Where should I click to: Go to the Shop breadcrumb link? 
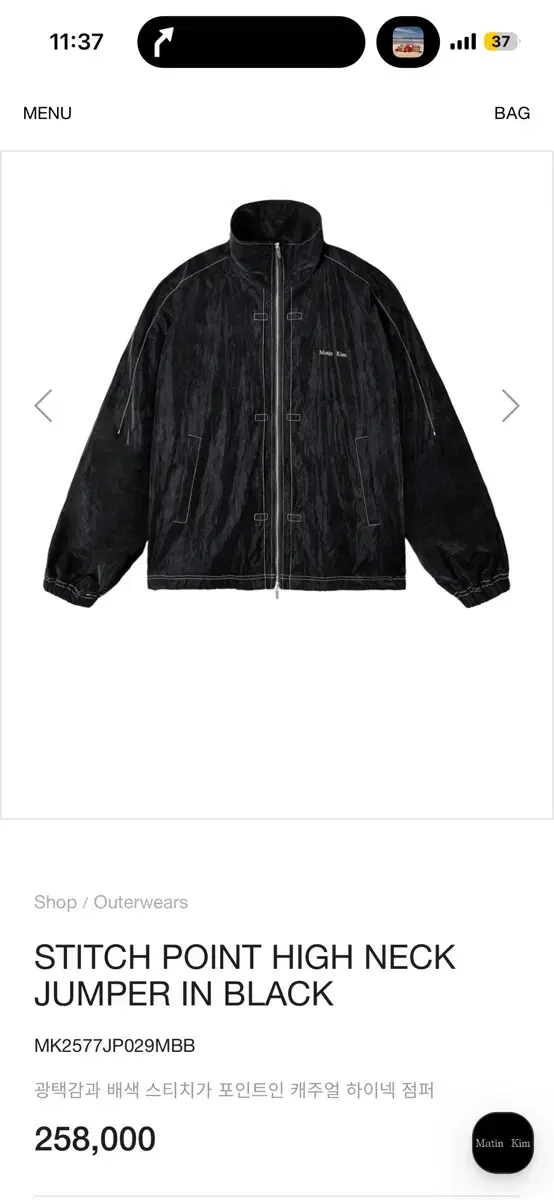coord(55,902)
